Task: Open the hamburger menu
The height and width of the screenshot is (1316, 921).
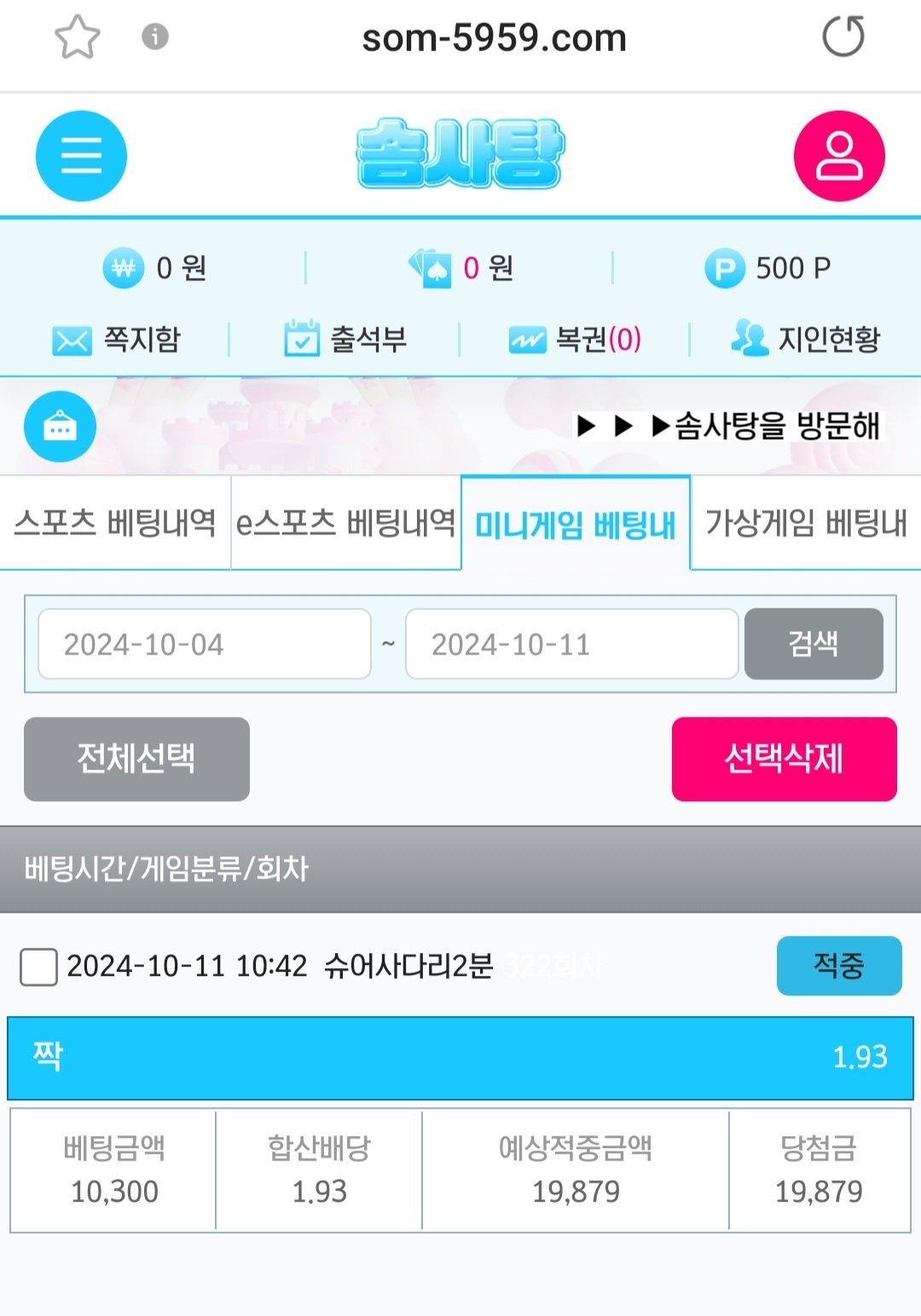Action: [81, 156]
